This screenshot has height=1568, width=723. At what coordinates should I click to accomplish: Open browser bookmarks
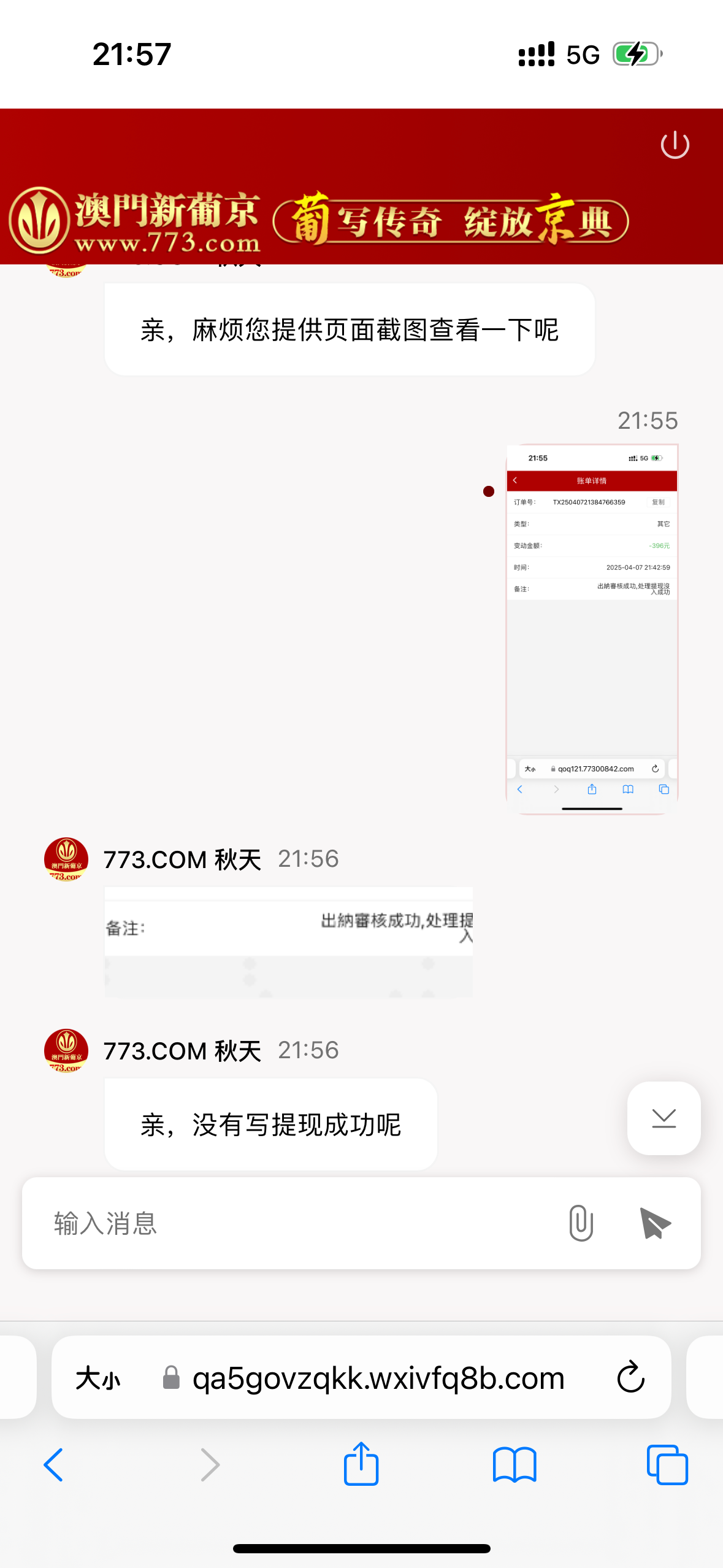click(515, 1465)
